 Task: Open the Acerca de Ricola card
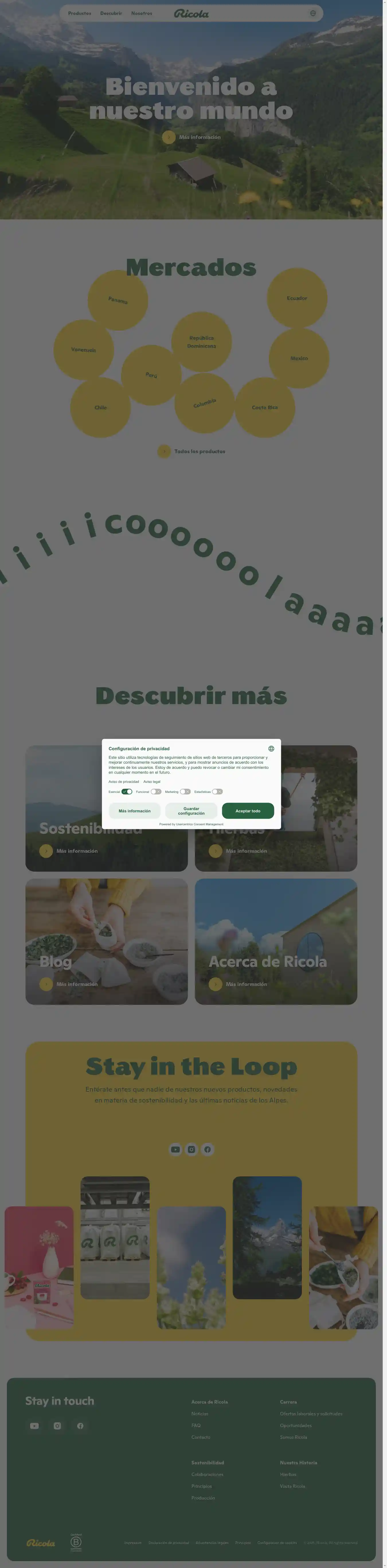click(x=275, y=941)
